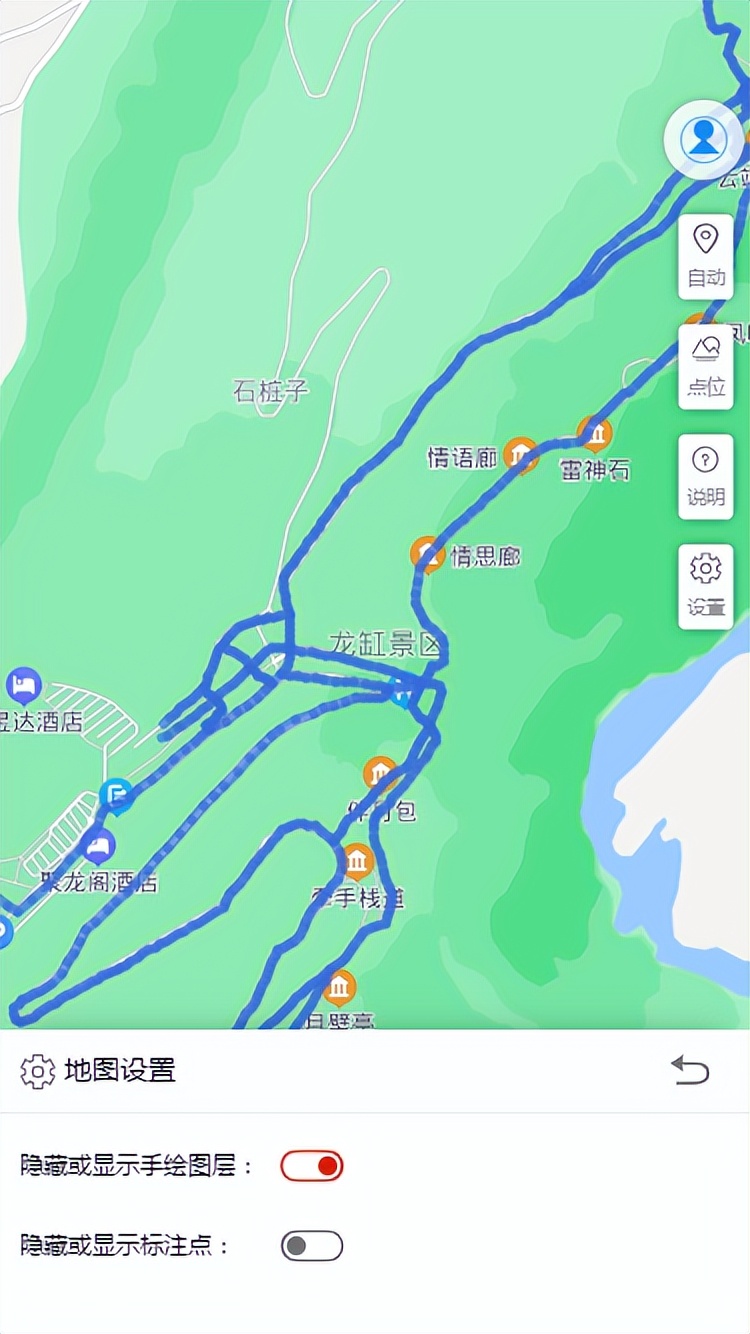
Task: Open the 点位 points button
Action: point(706,366)
